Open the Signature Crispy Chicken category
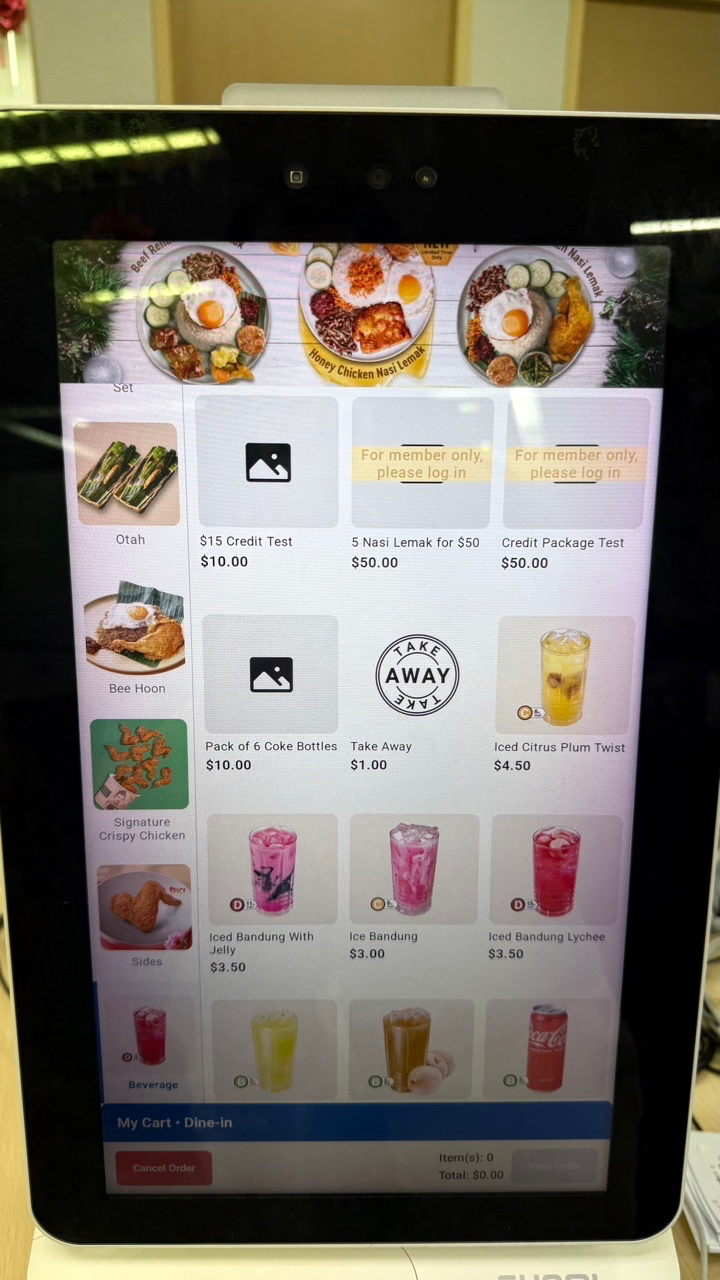The height and width of the screenshot is (1280, 720). (141, 781)
